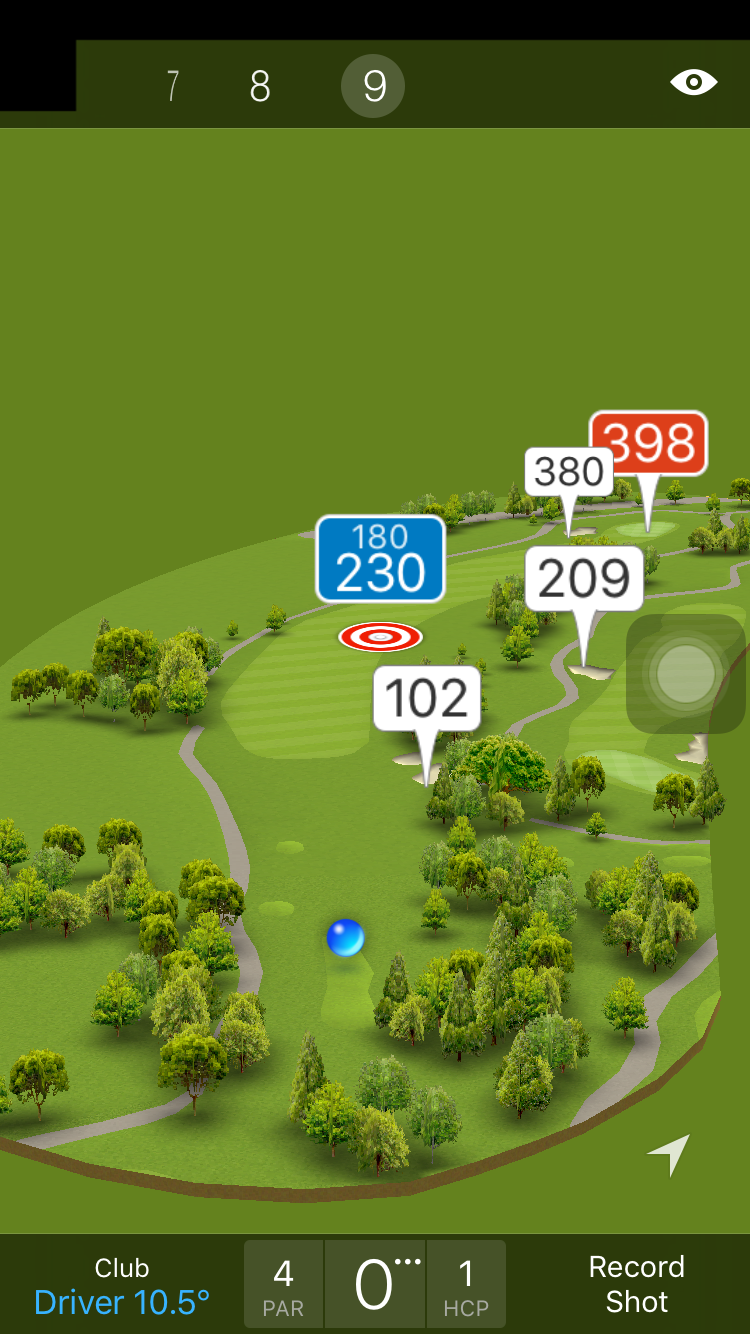Tap the red target marker on fairway
Screen dimensions: 750x1334
click(x=380, y=636)
